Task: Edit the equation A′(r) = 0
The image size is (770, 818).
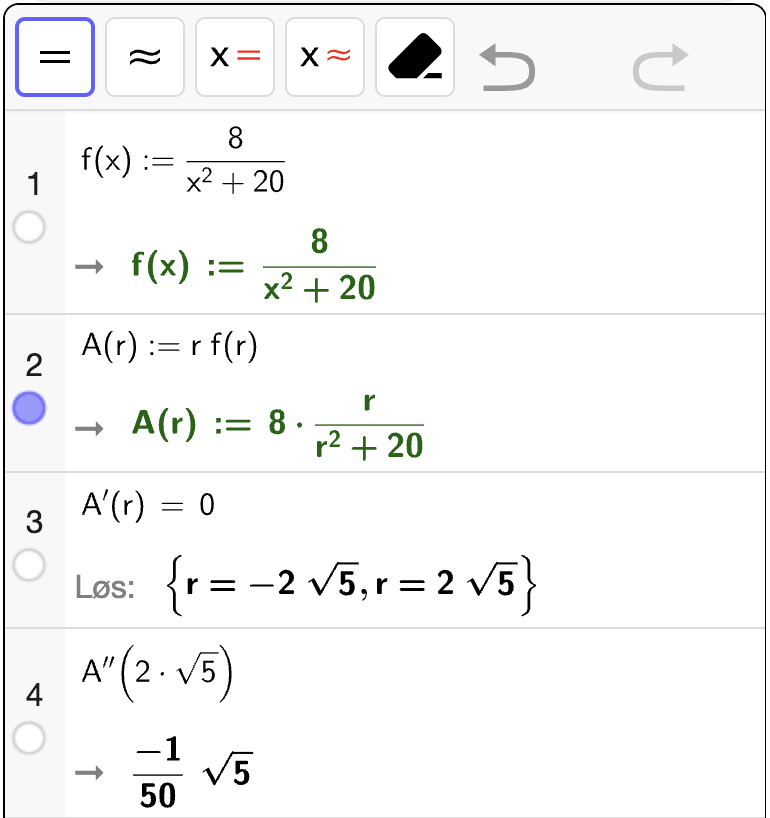Action: pos(148,504)
